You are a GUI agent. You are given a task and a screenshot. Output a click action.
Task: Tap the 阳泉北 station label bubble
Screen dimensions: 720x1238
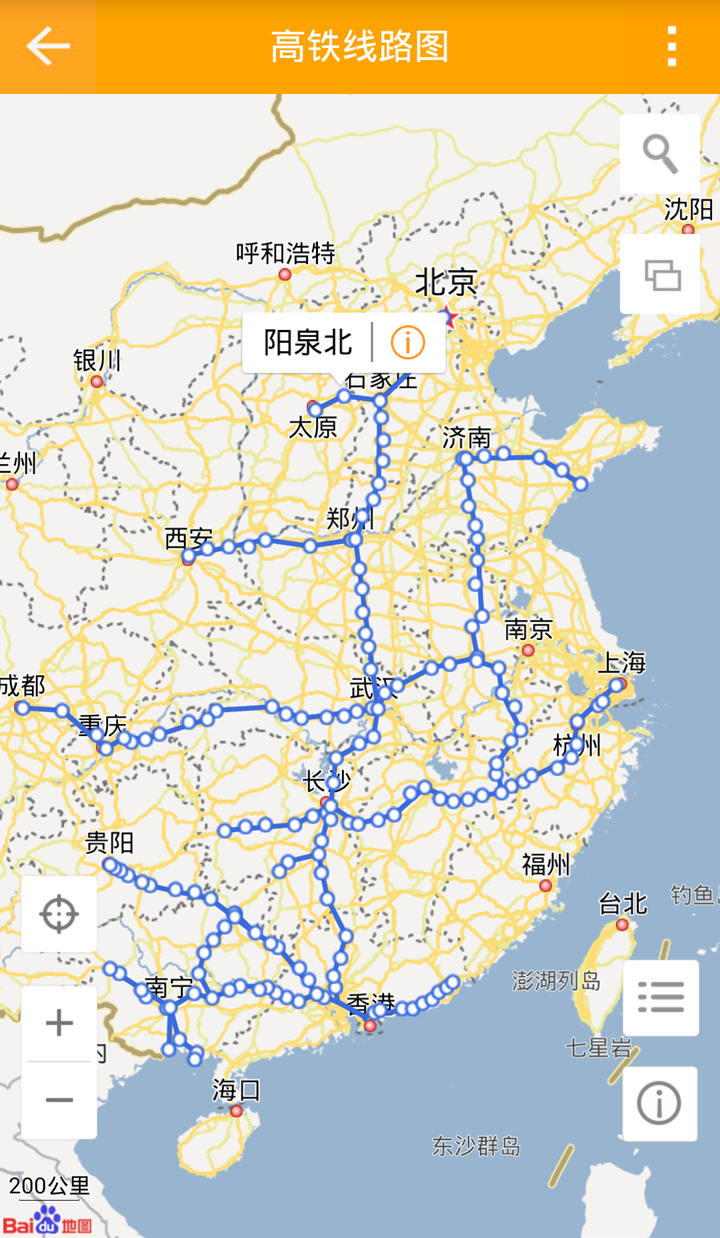pos(308,343)
